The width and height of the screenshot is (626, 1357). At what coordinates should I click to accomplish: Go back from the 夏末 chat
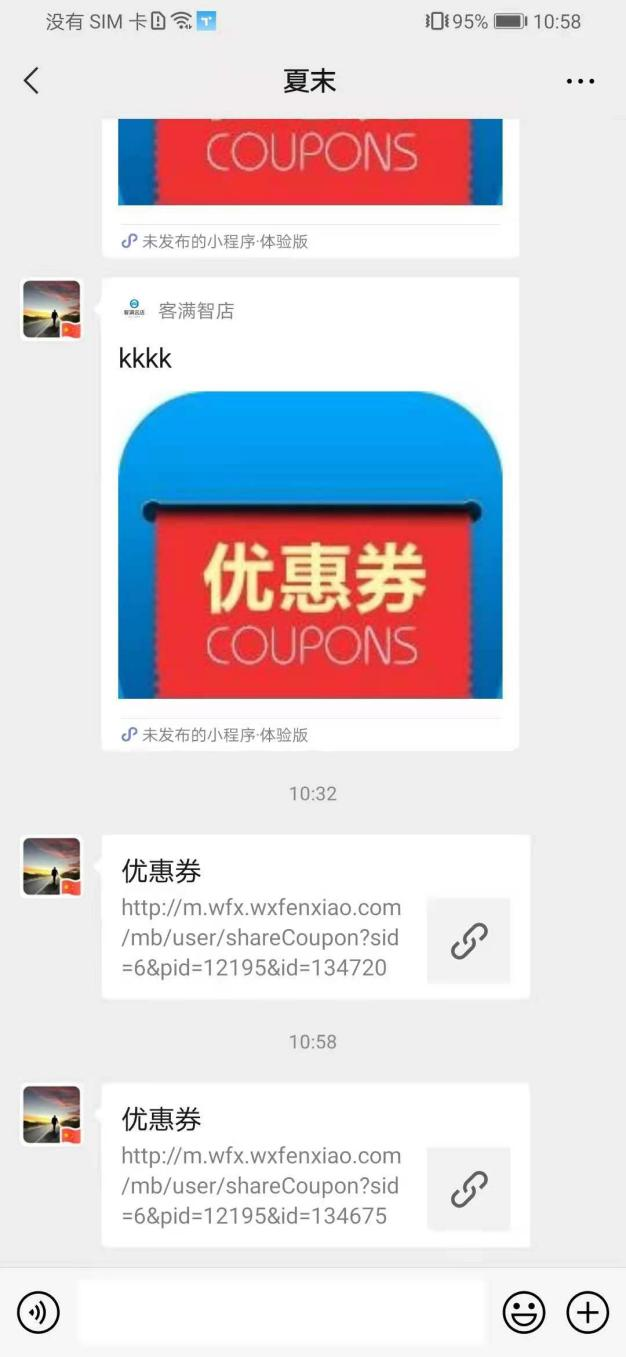click(x=32, y=81)
